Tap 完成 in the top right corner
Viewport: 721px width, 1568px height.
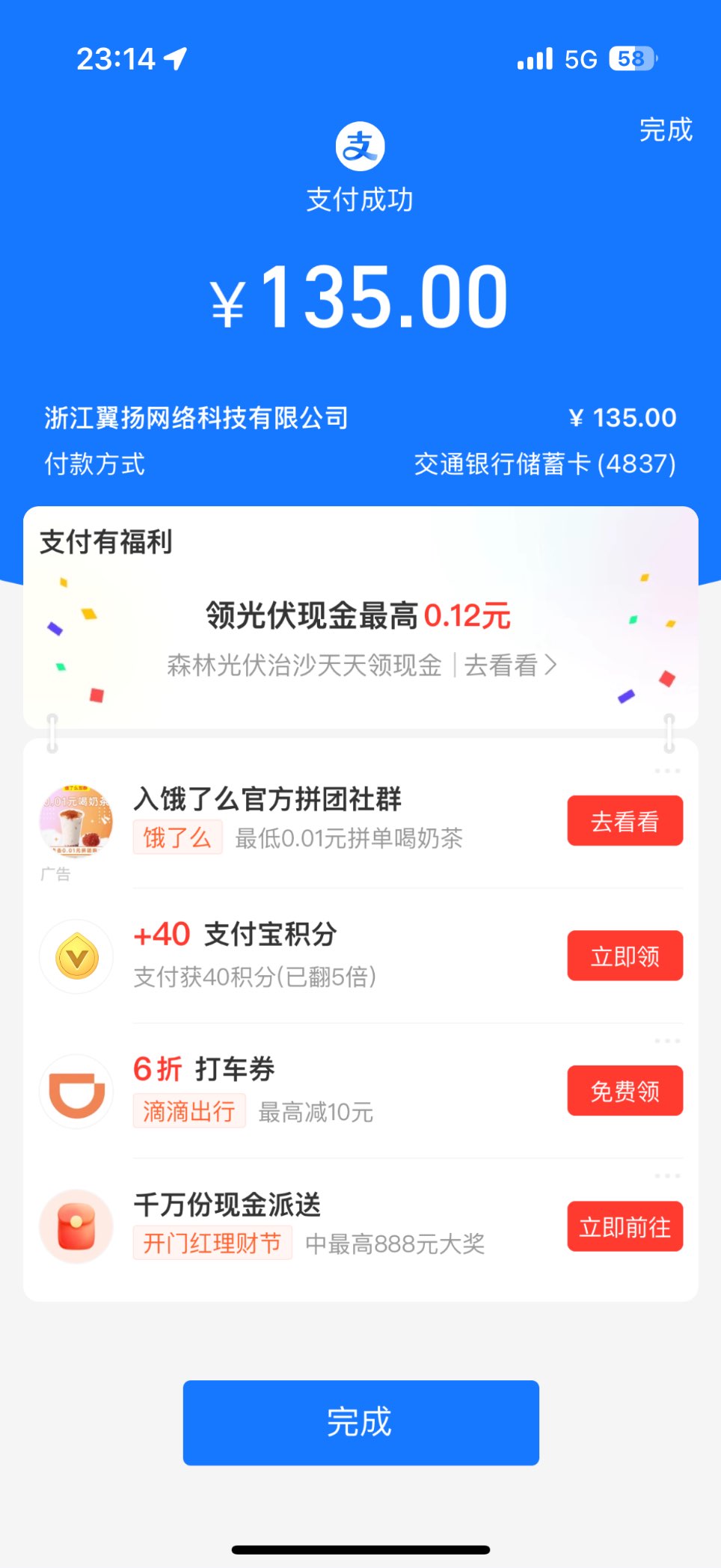(x=666, y=130)
